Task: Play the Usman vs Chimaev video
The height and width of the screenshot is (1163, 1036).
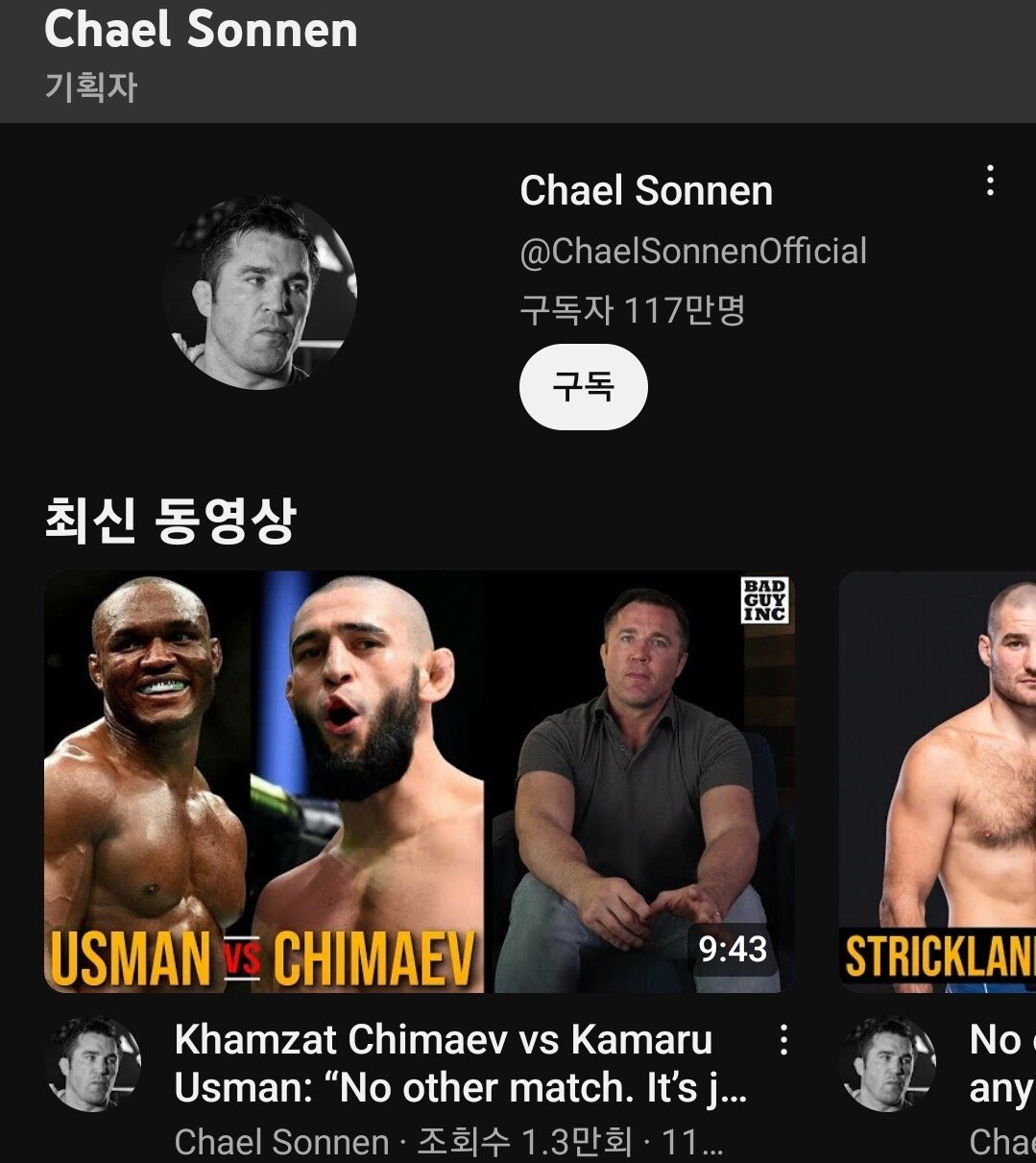Action: (419, 782)
